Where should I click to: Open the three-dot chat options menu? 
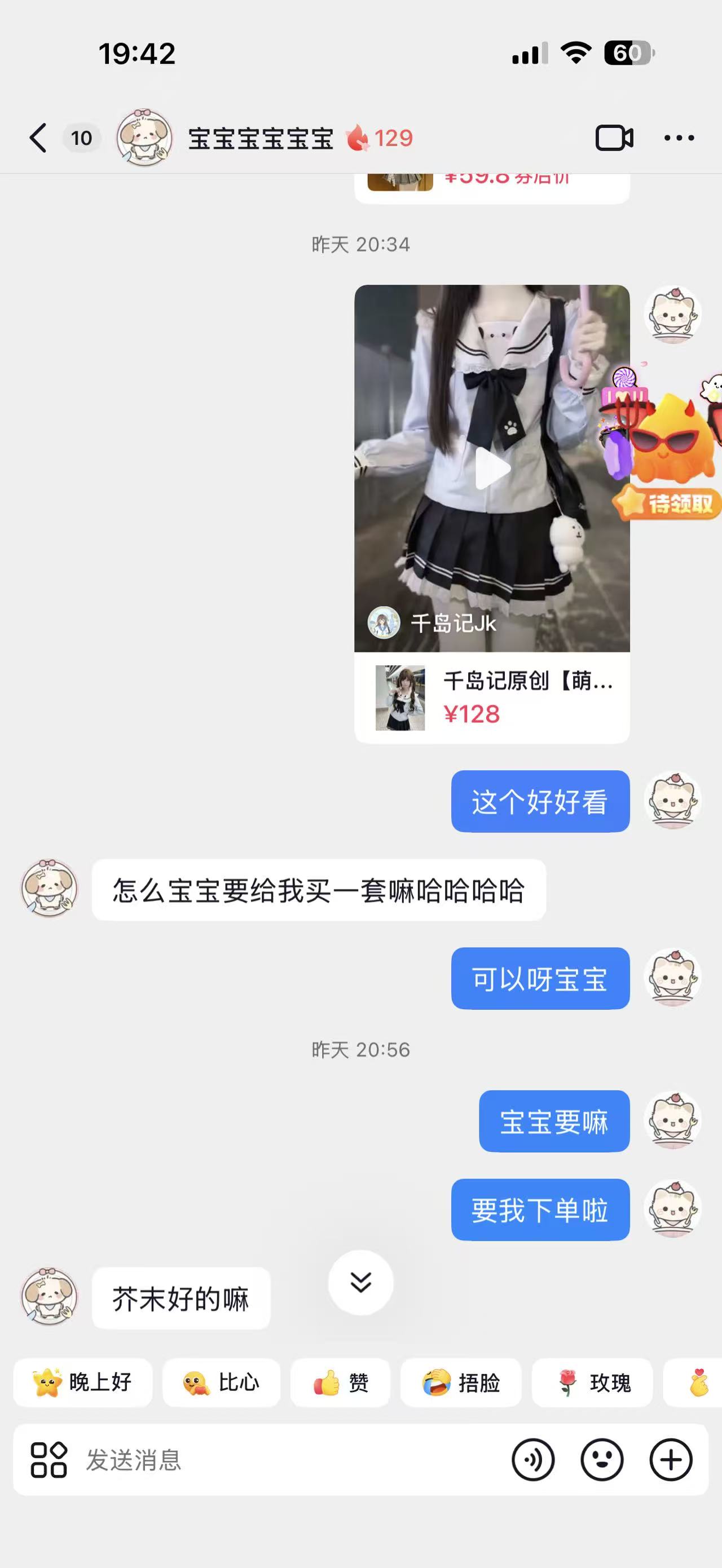tap(679, 138)
